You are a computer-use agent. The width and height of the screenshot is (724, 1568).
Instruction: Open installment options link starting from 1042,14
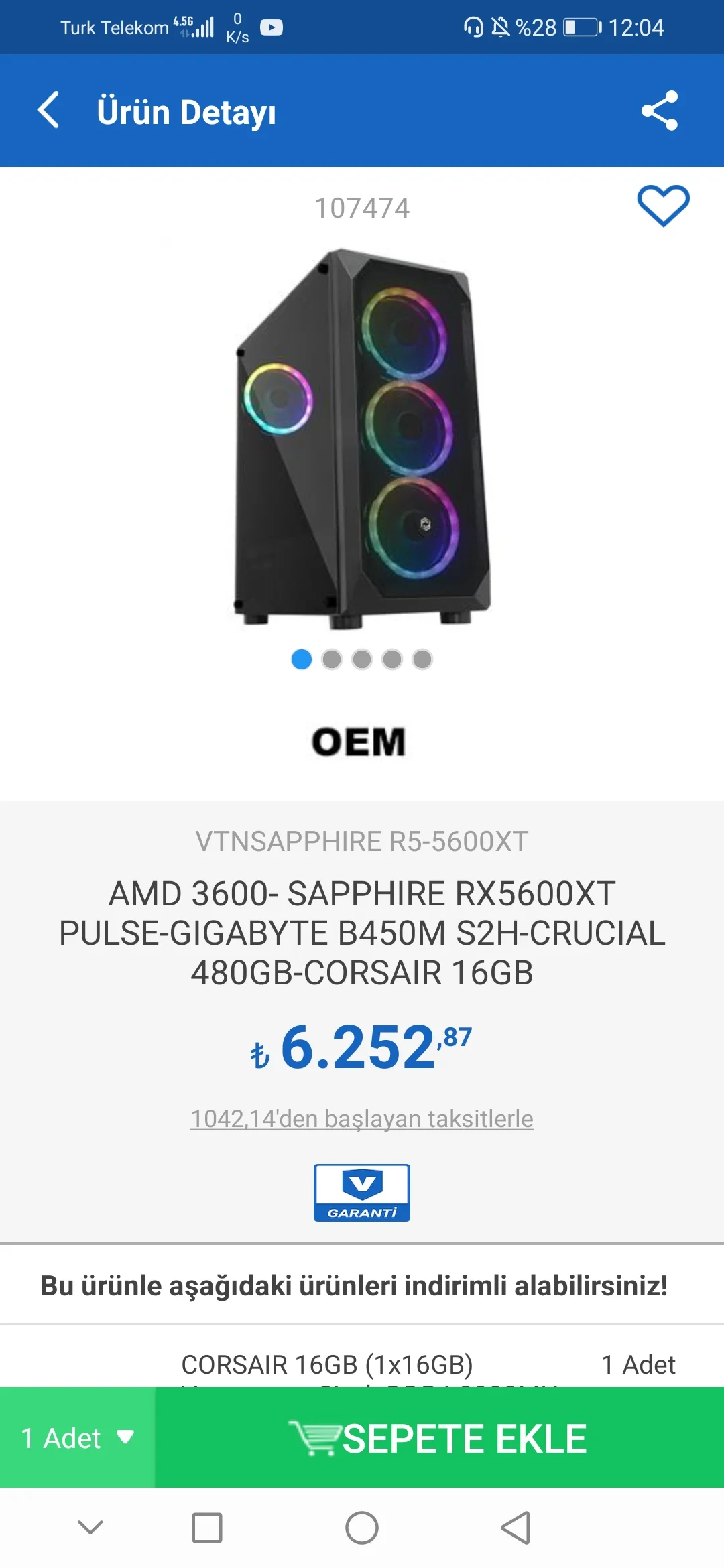(x=362, y=1118)
